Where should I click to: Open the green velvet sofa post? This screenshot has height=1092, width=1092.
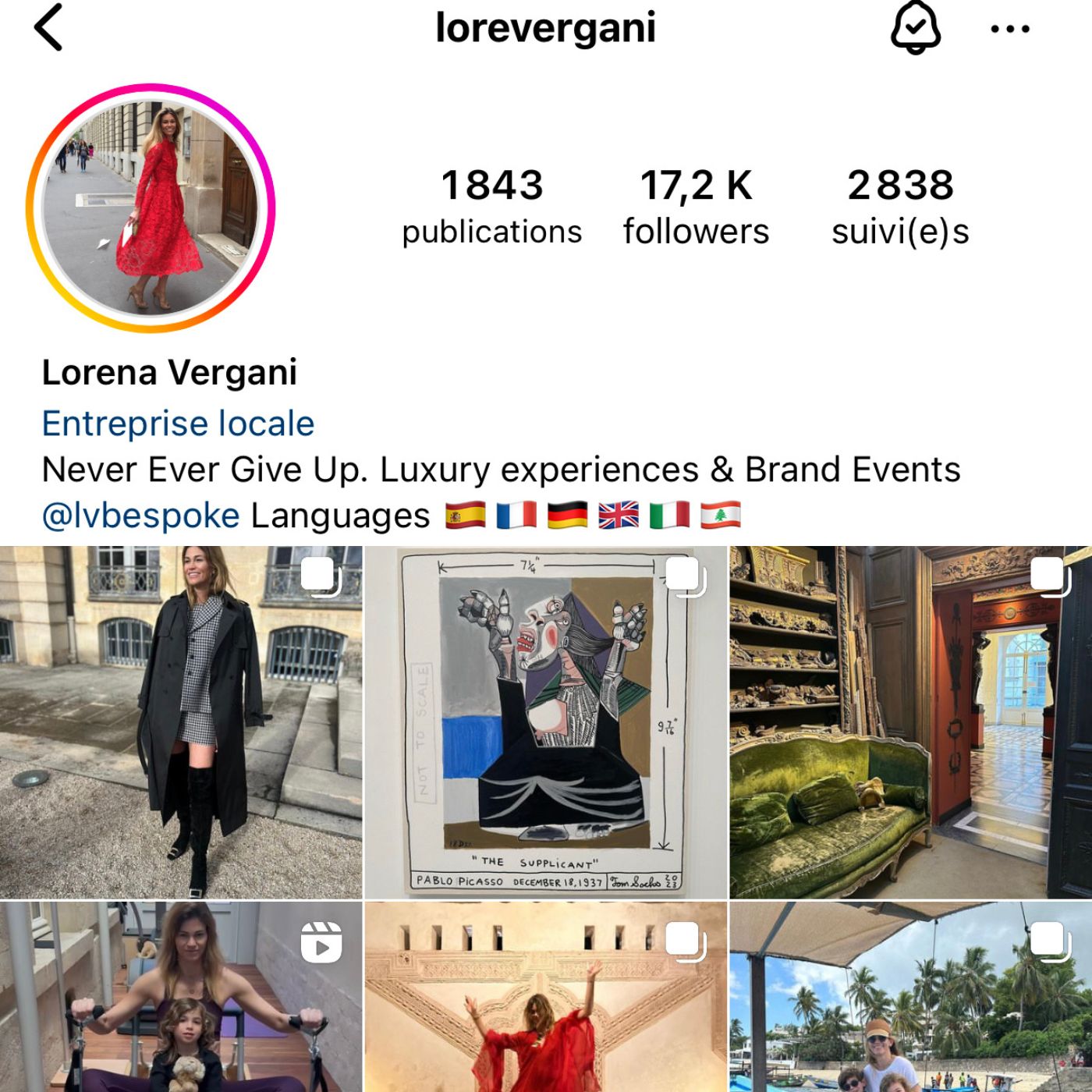(910, 722)
